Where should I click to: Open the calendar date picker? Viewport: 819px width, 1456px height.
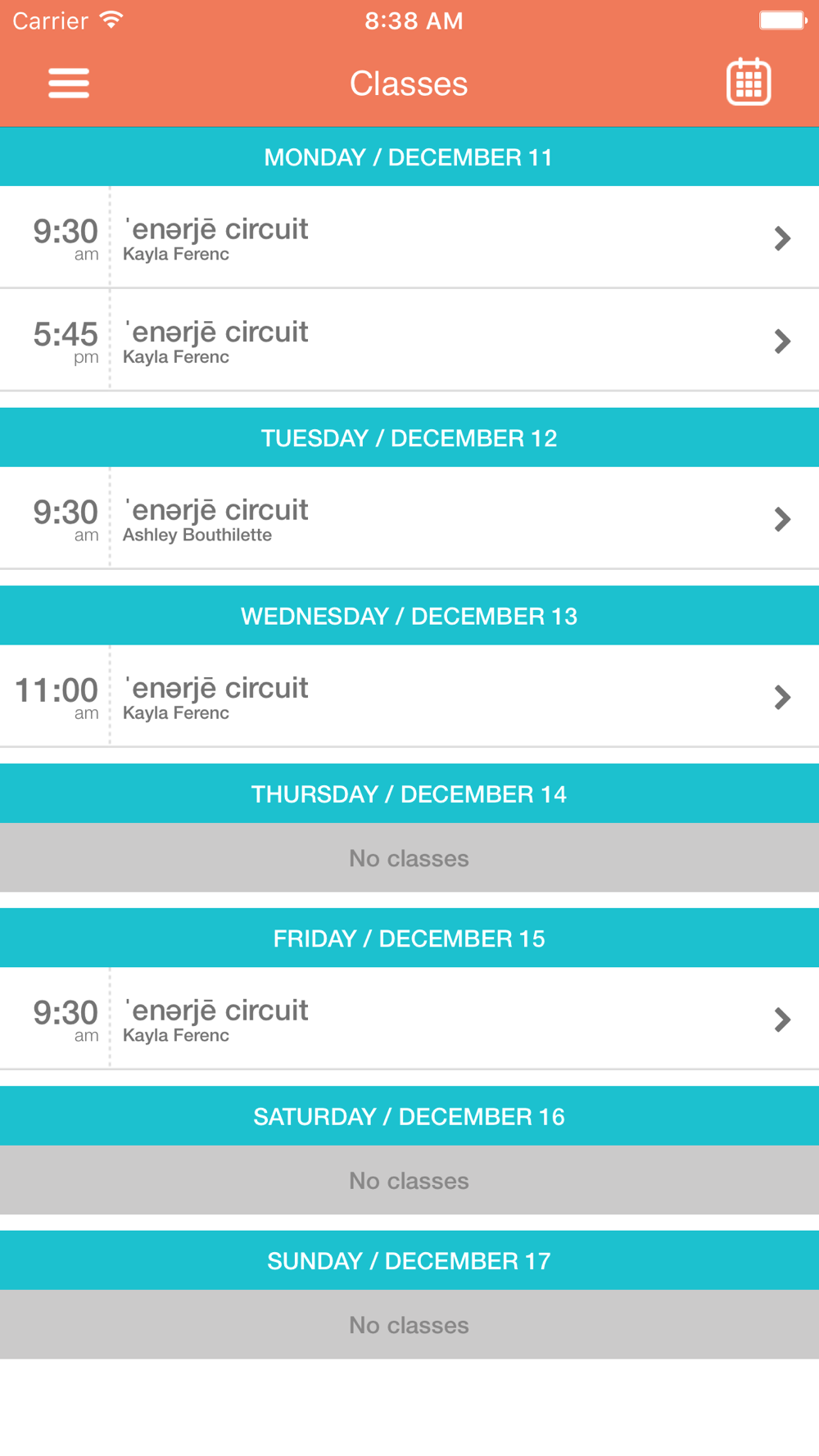click(749, 82)
